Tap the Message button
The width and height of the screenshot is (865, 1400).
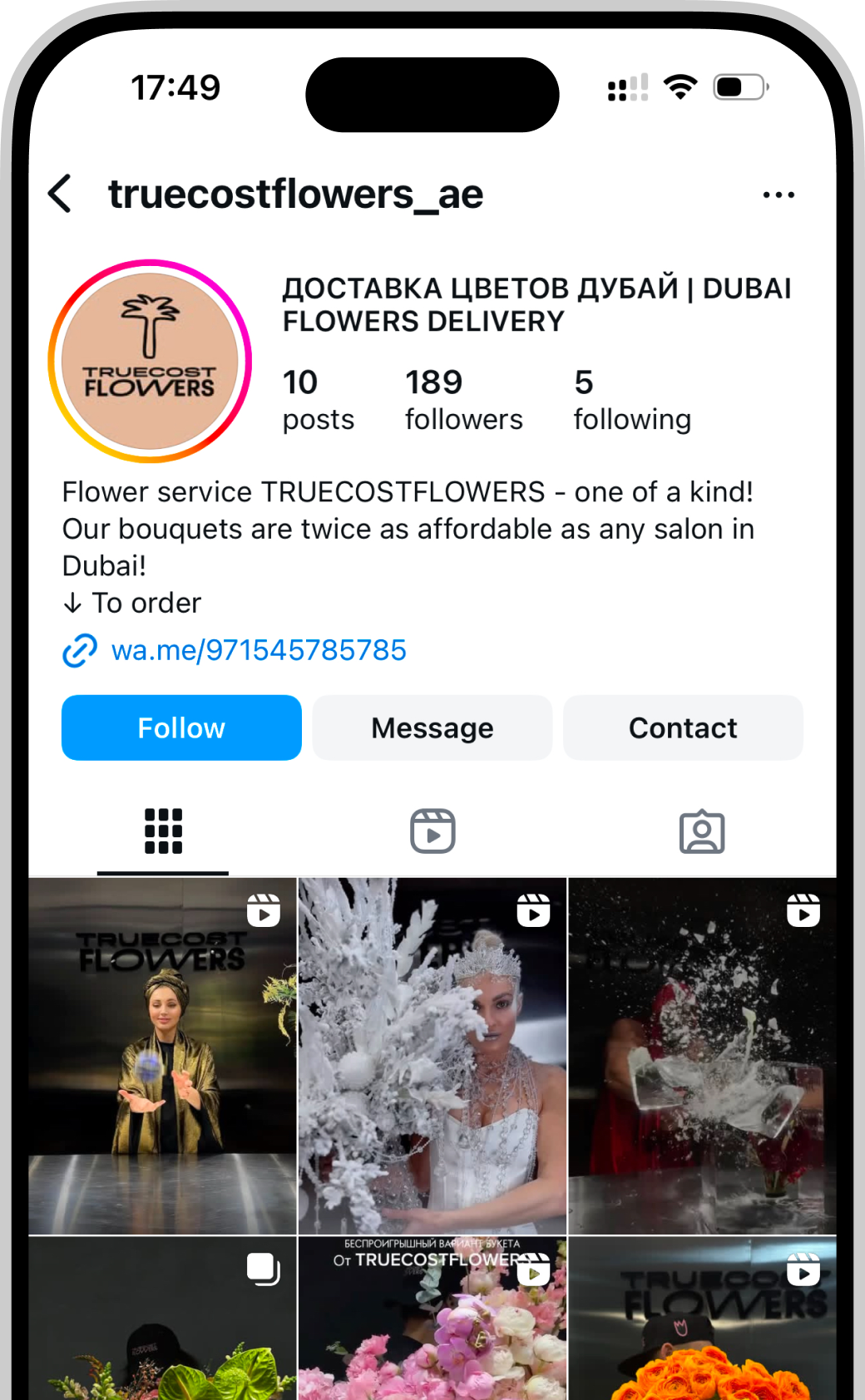tap(432, 728)
